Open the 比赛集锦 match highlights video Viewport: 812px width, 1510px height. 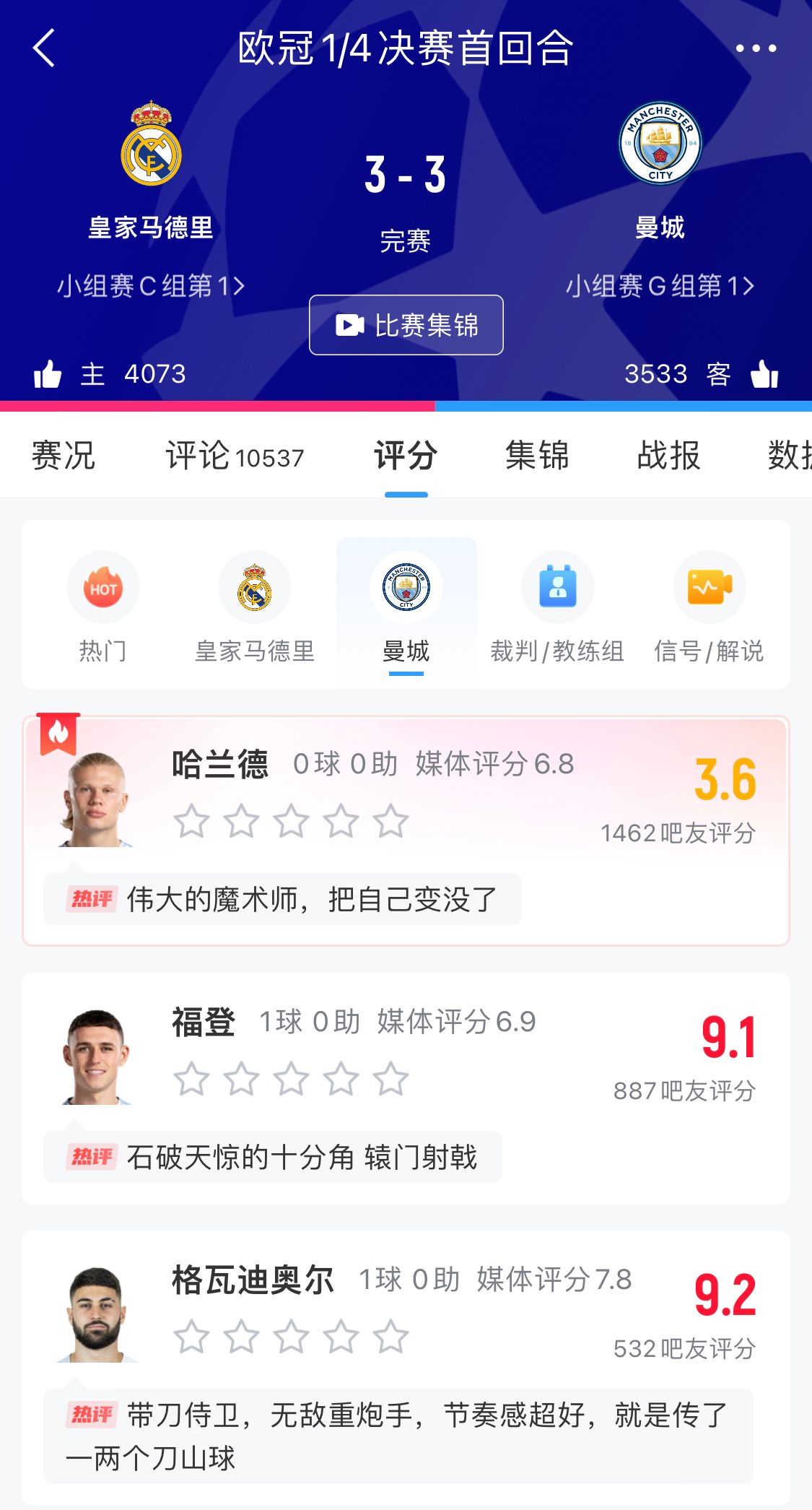coord(406,325)
